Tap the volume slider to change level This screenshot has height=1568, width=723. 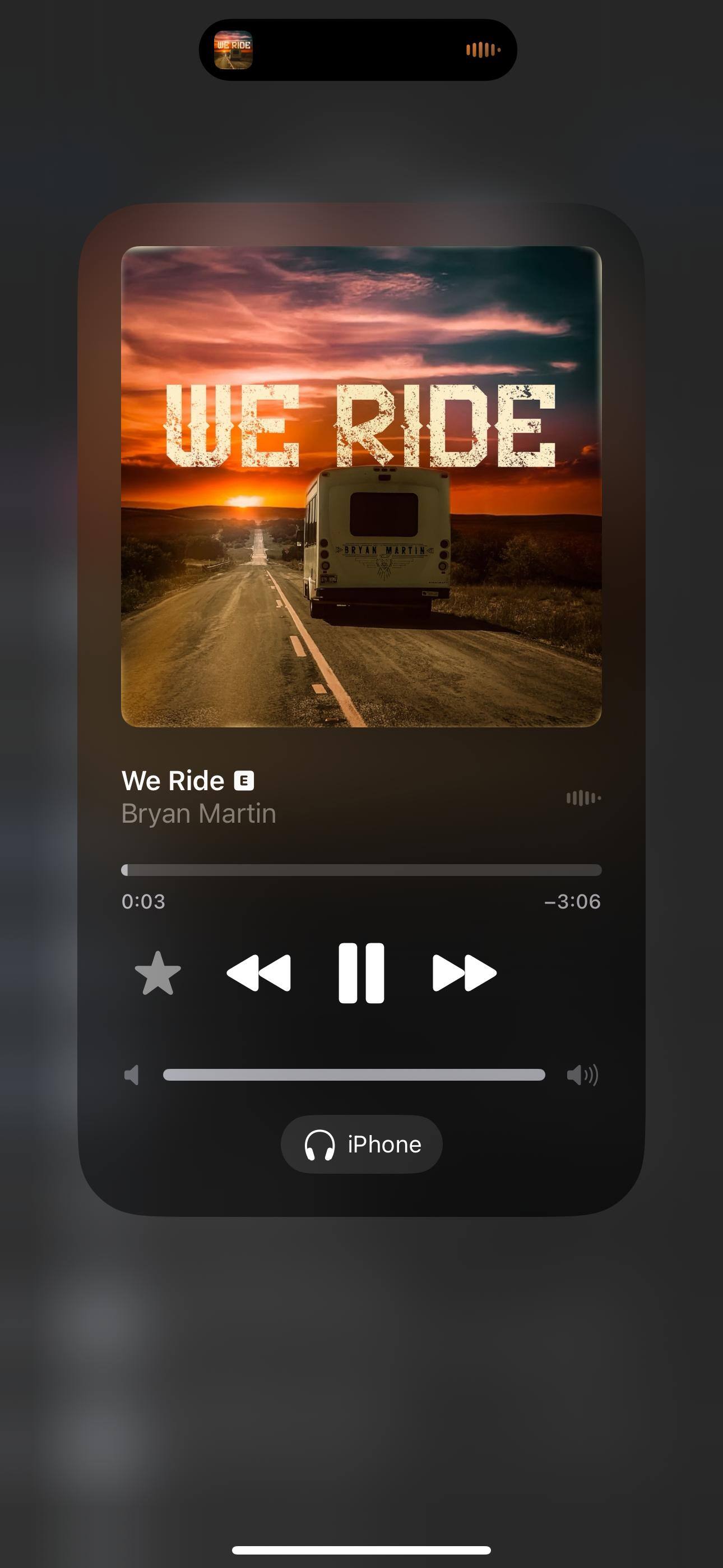[x=354, y=1075]
